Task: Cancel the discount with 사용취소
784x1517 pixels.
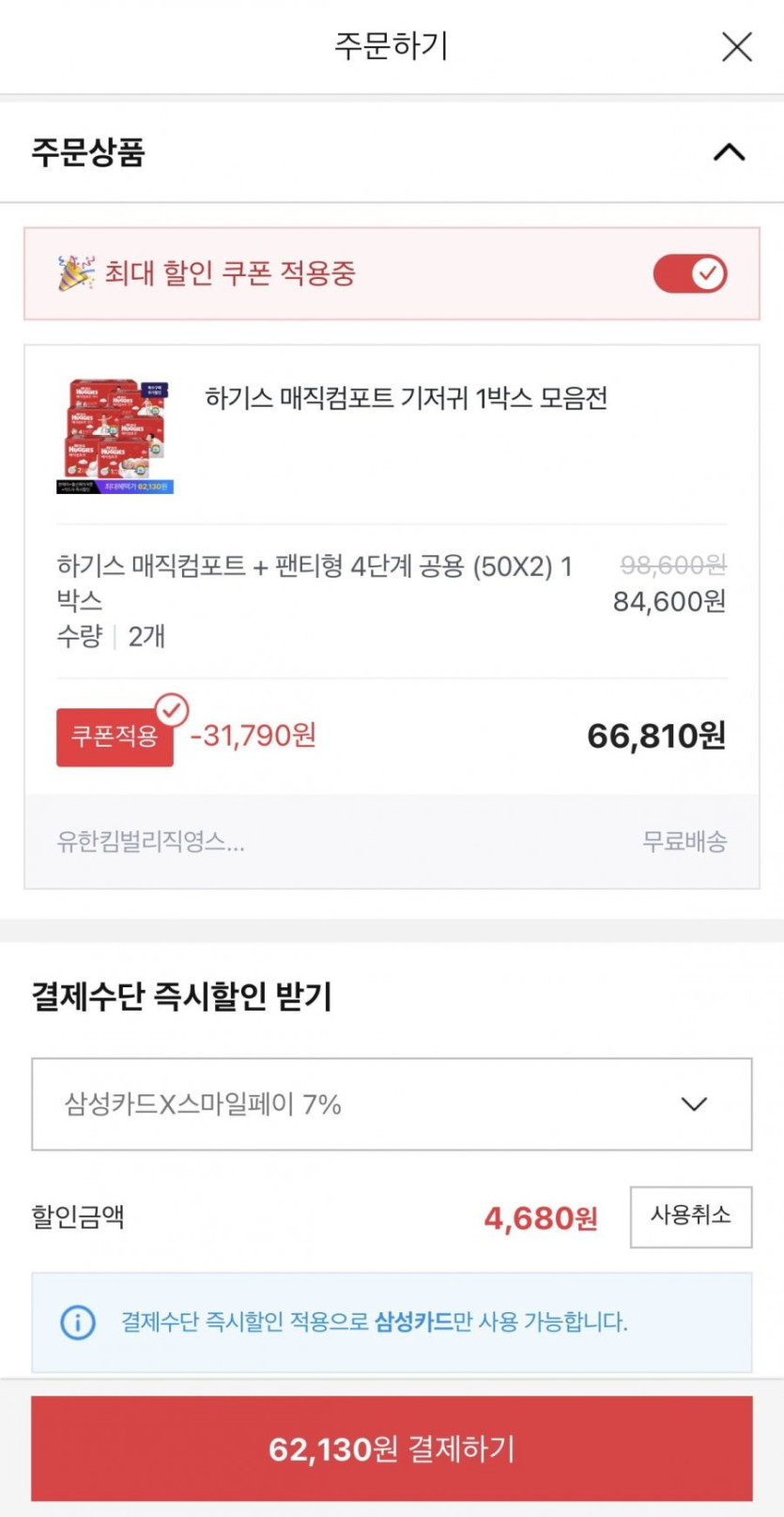Action: pyautogui.click(x=690, y=1216)
